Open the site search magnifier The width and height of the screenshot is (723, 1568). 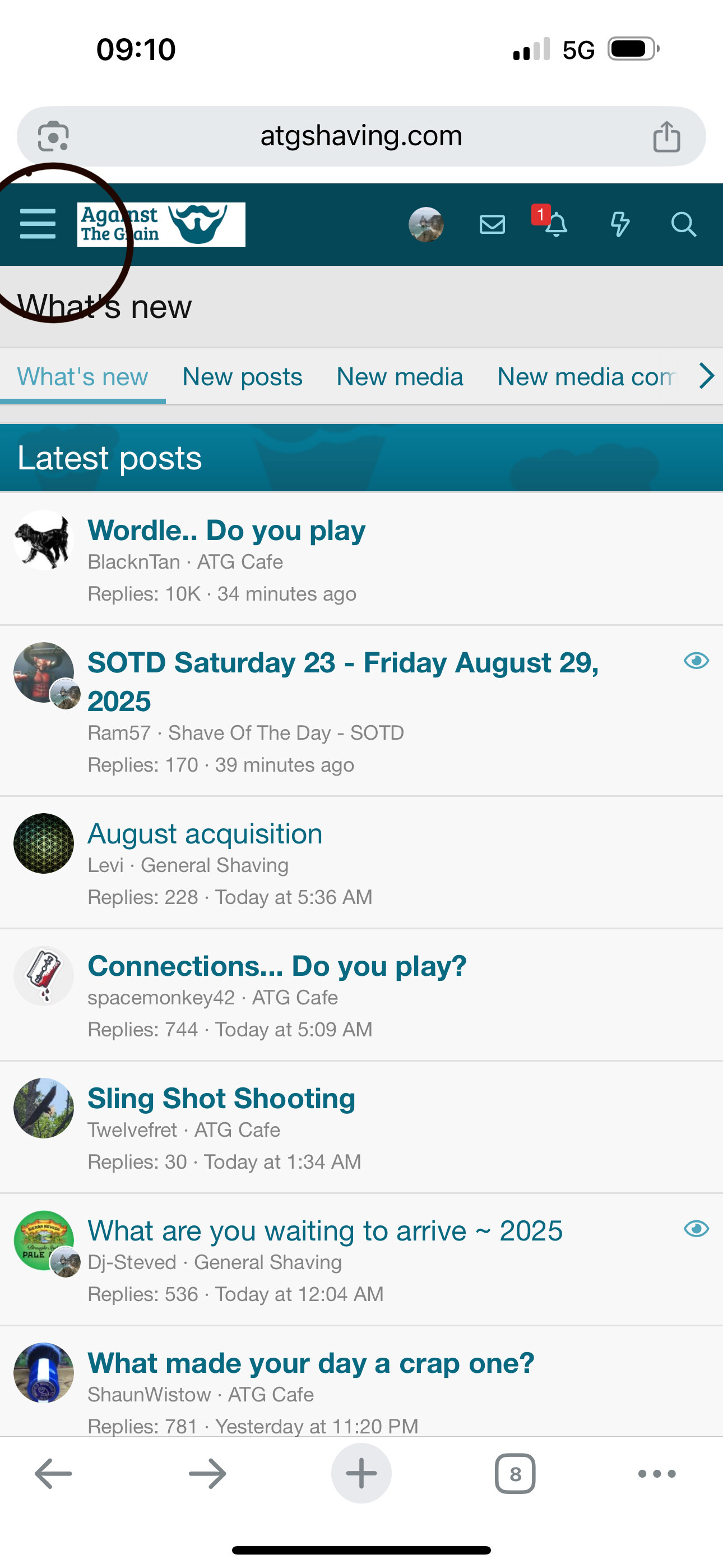click(683, 225)
